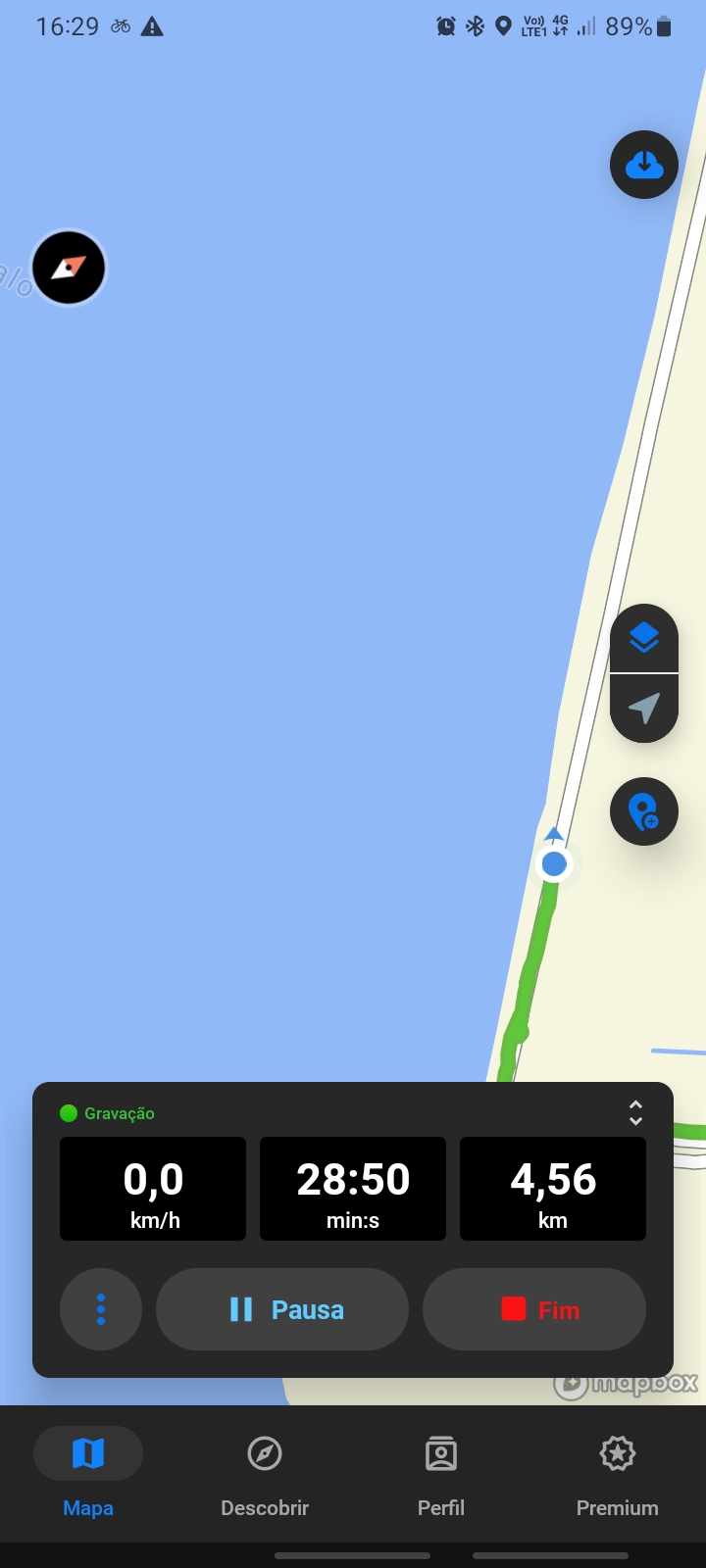This screenshot has height=1568, width=706.
Task: Tap the compass to reset map orientation
Action: [x=69, y=268]
